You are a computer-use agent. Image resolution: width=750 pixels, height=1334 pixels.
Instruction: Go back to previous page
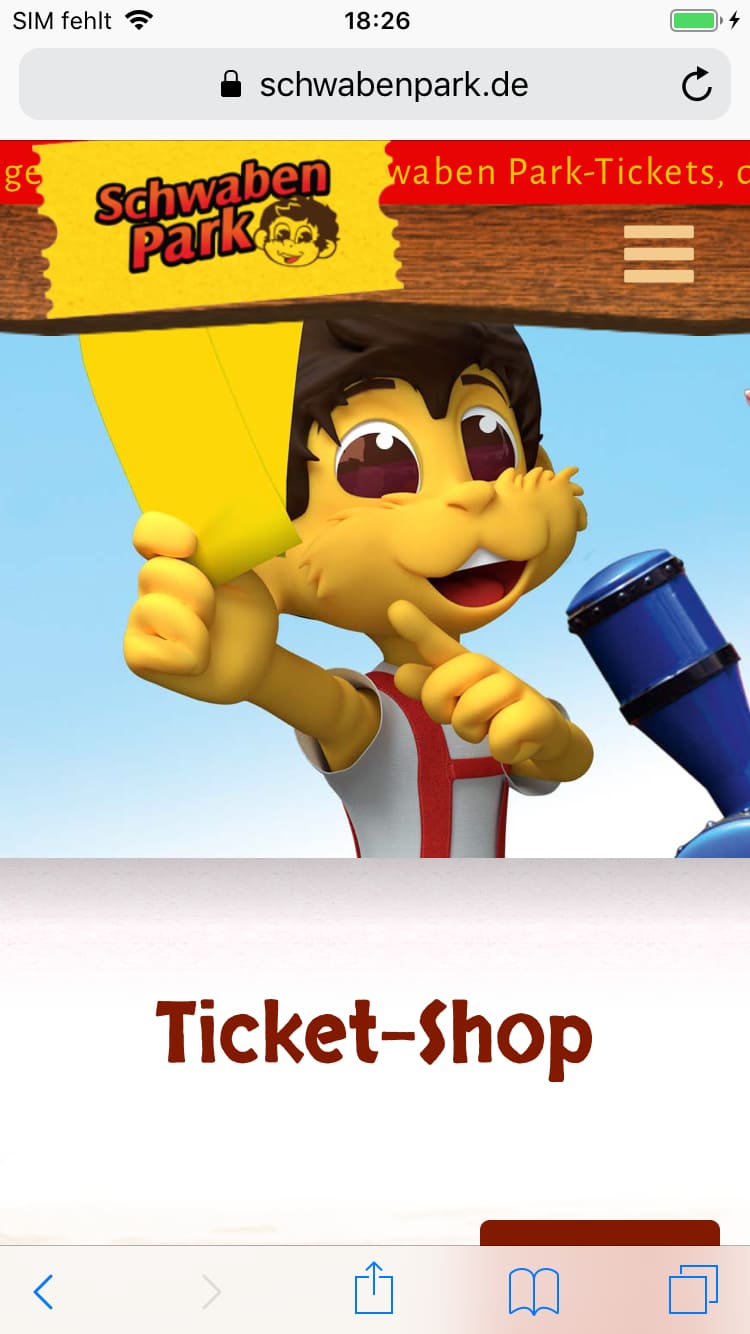[x=43, y=1291]
